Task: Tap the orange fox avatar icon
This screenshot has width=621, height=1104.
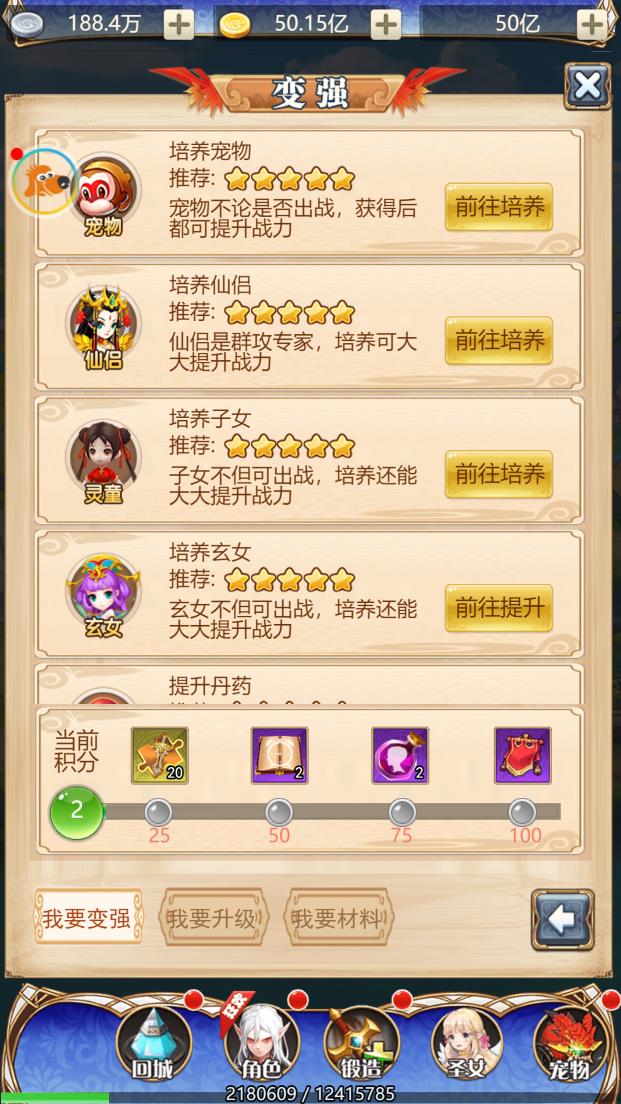Action: [x=45, y=181]
